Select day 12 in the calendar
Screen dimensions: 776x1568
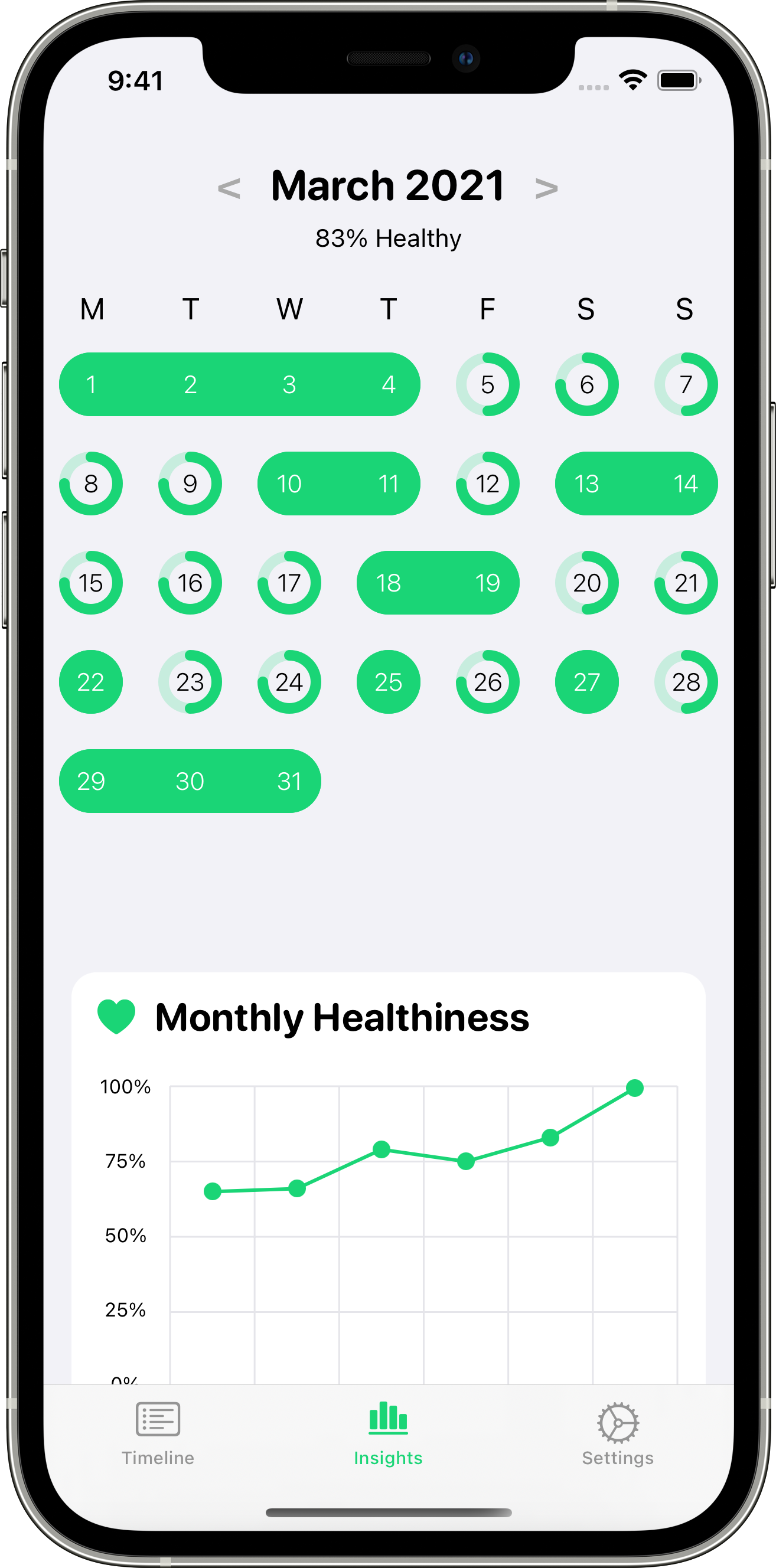click(x=487, y=484)
